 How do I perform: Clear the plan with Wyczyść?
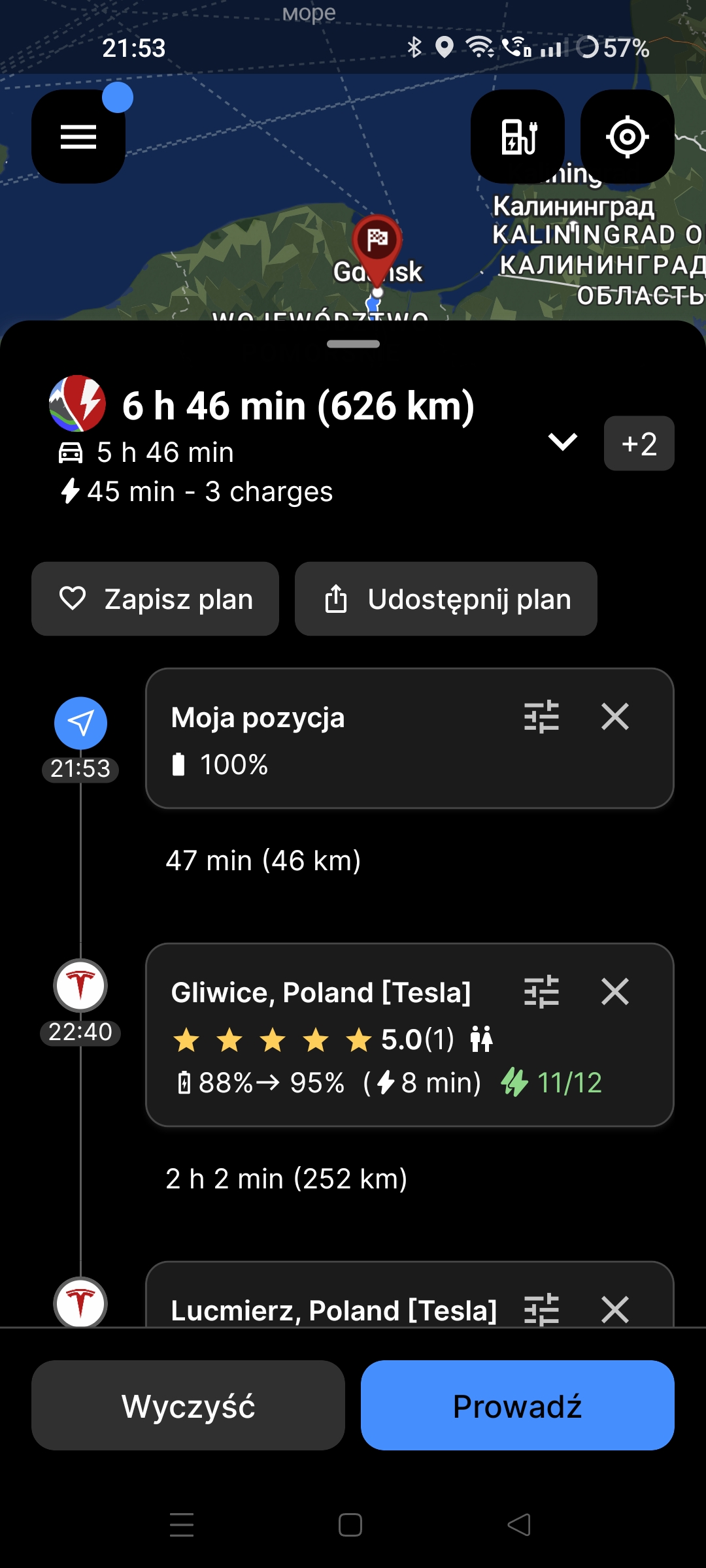coord(188,1405)
